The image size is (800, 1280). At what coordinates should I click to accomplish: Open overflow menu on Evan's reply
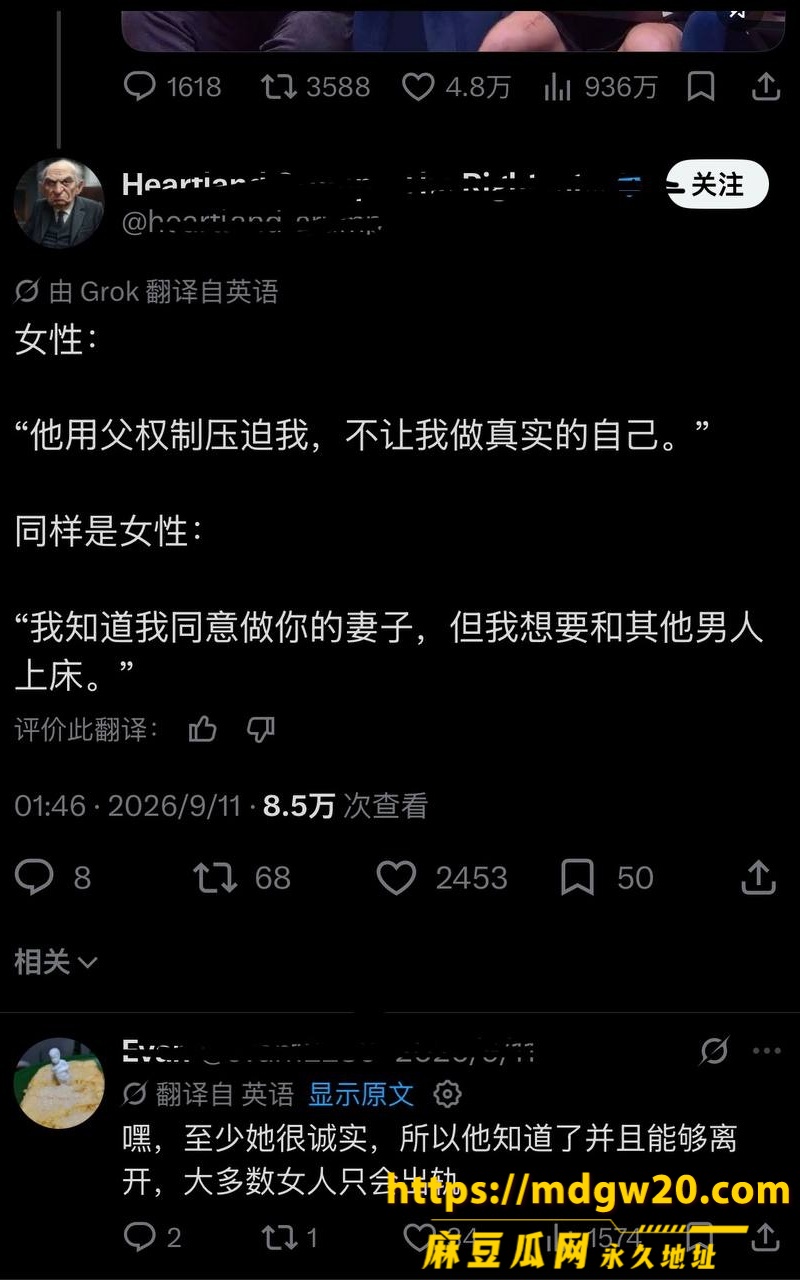click(767, 1051)
